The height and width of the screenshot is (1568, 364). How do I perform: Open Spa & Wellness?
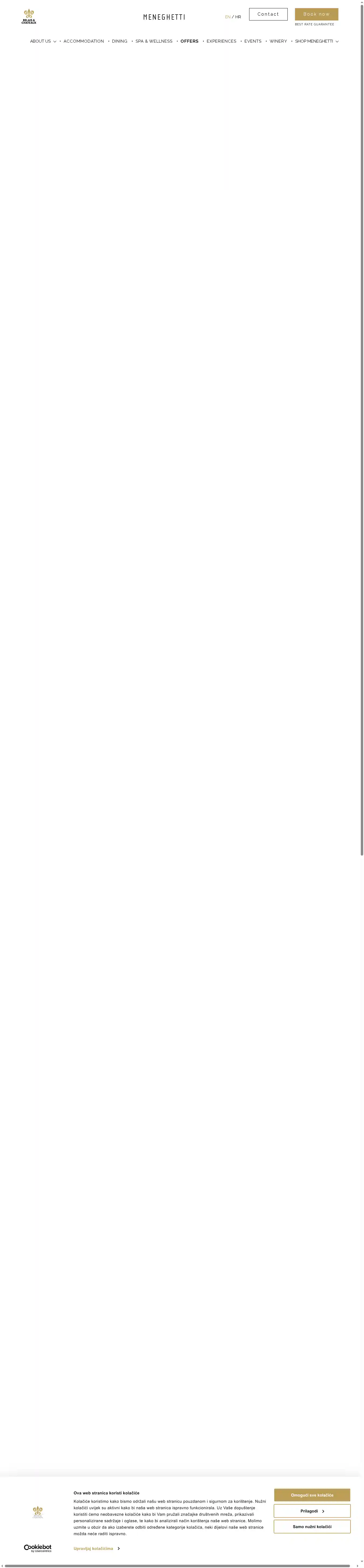click(153, 42)
